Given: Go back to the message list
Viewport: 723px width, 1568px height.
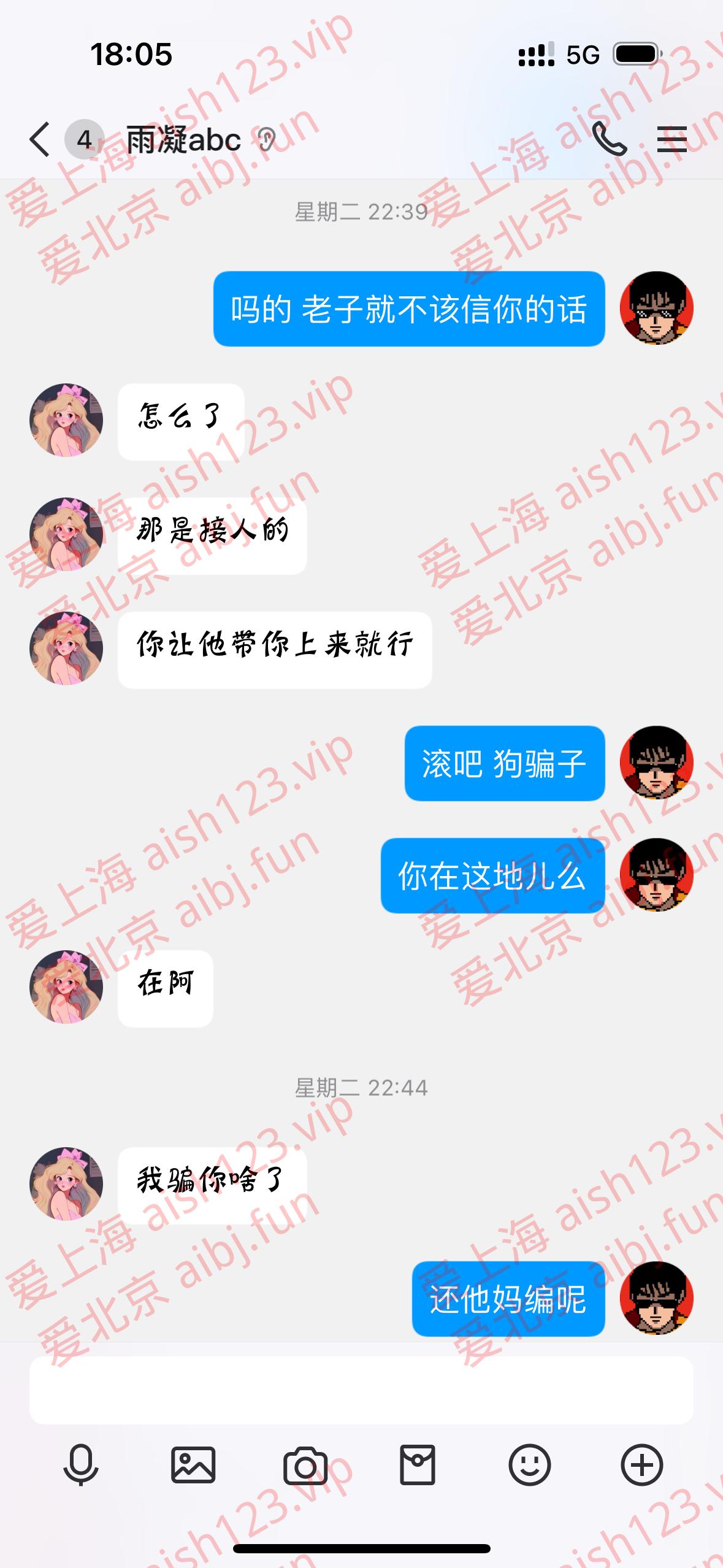Looking at the screenshot, I should tap(40, 140).
